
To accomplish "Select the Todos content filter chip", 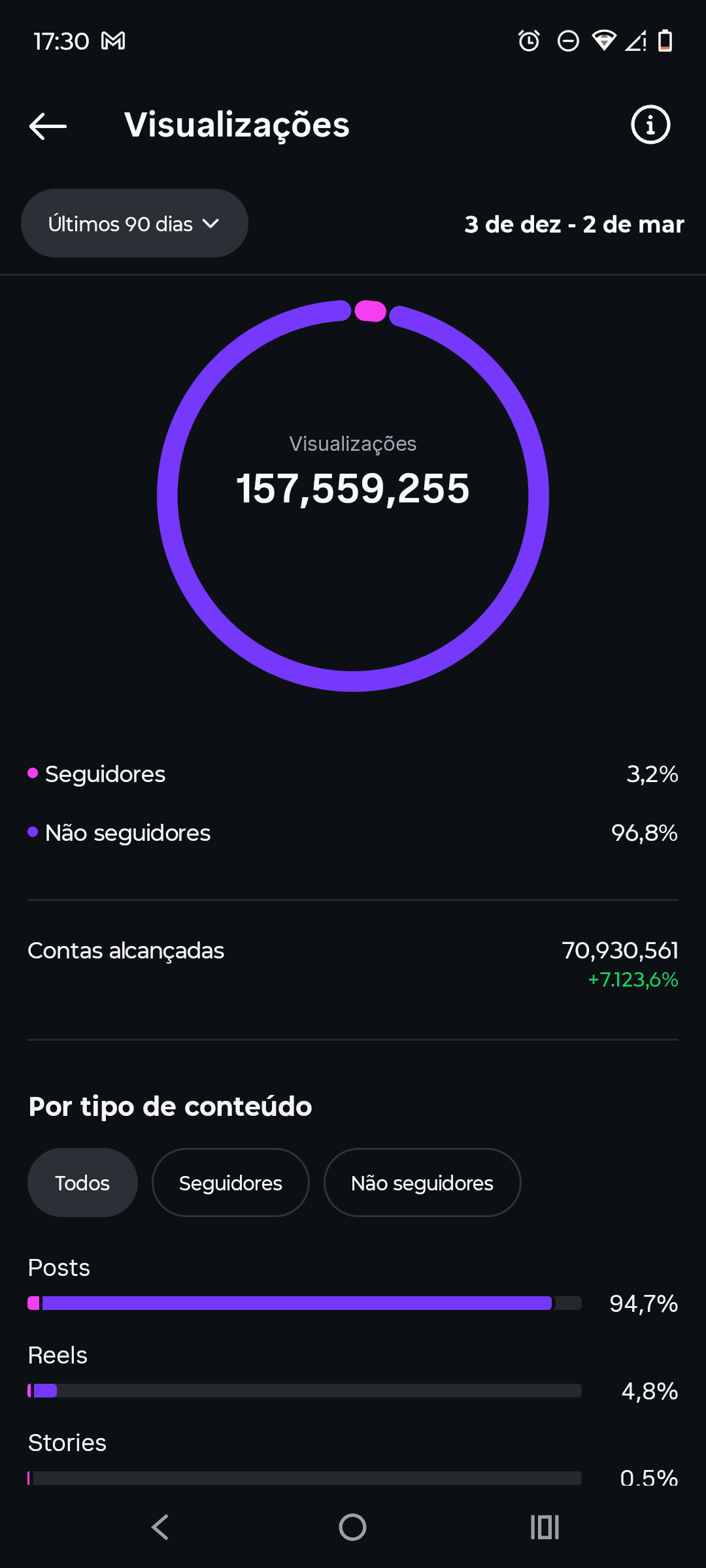I will click(x=82, y=1183).
